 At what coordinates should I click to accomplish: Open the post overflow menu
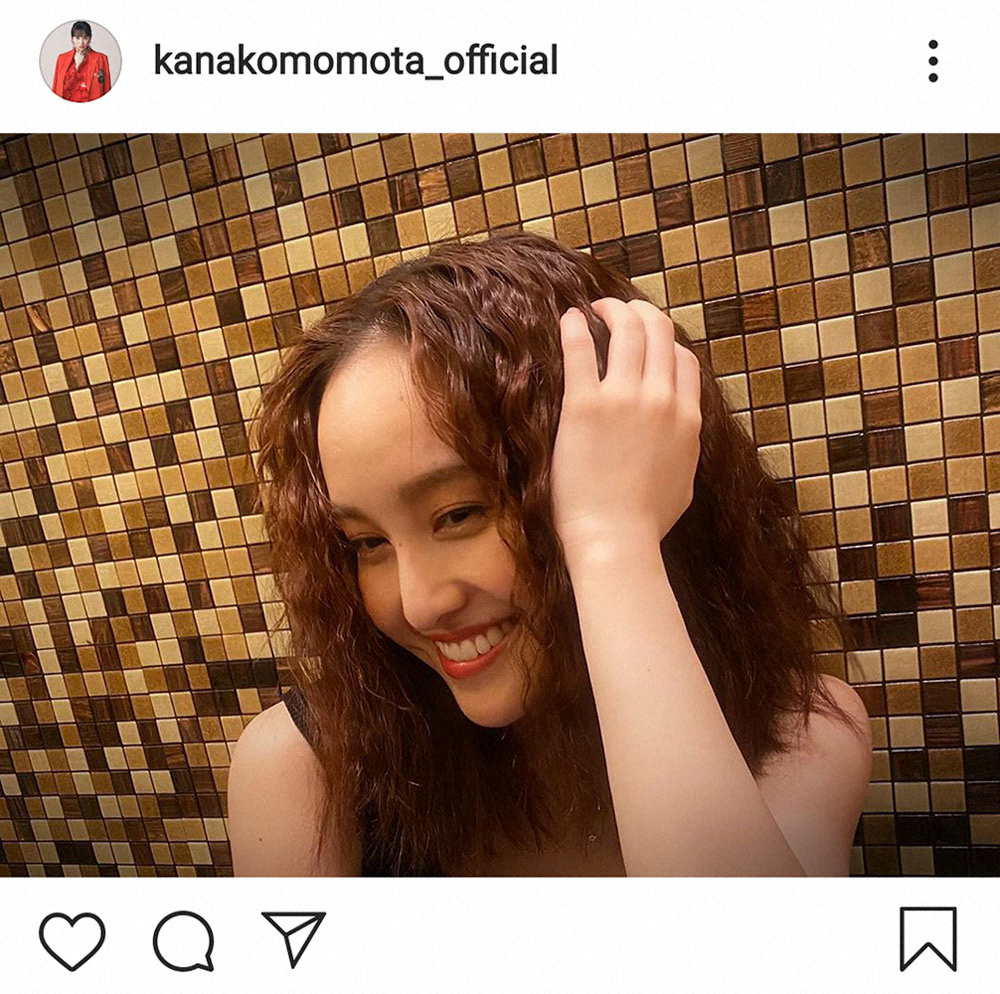coord(932,61)
